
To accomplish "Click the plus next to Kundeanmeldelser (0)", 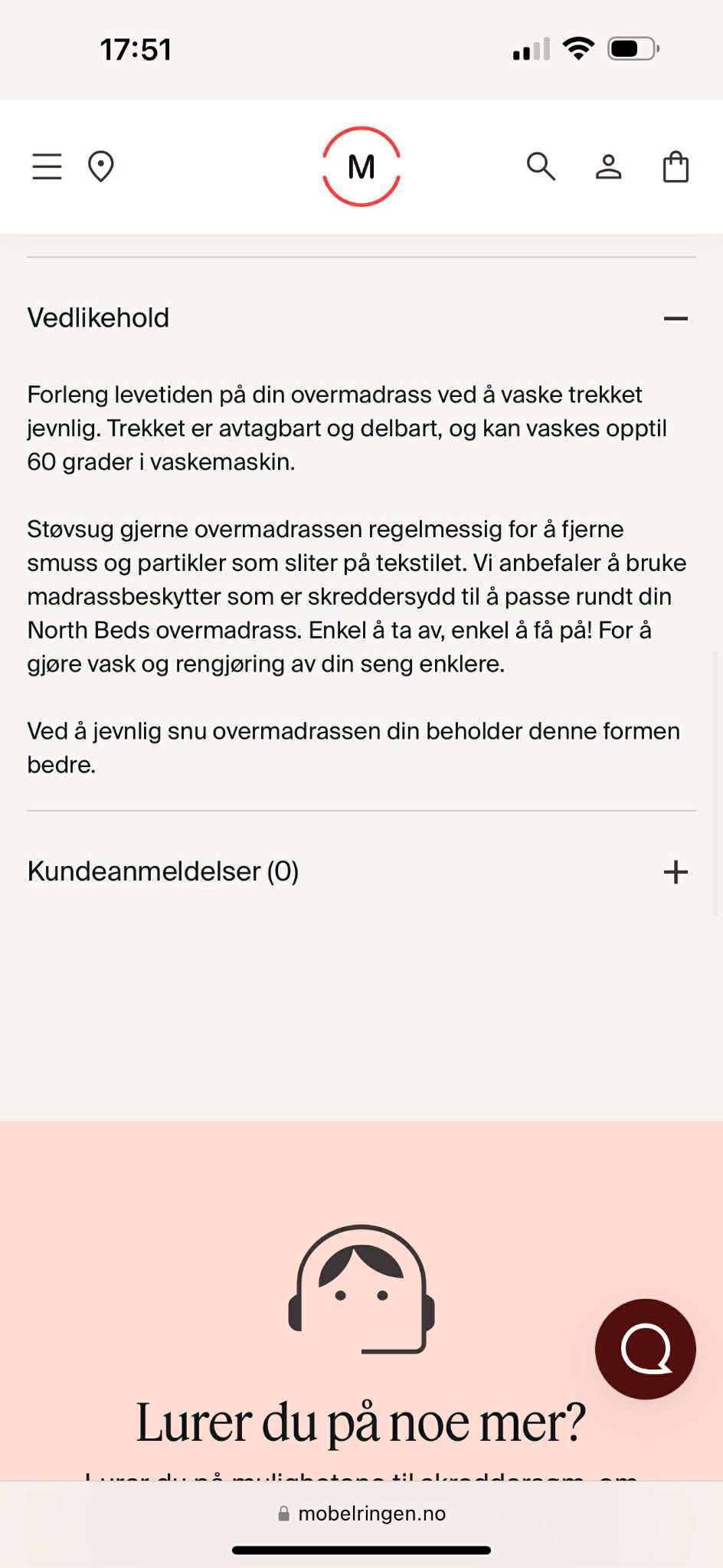I will click(x=675, y=871).
